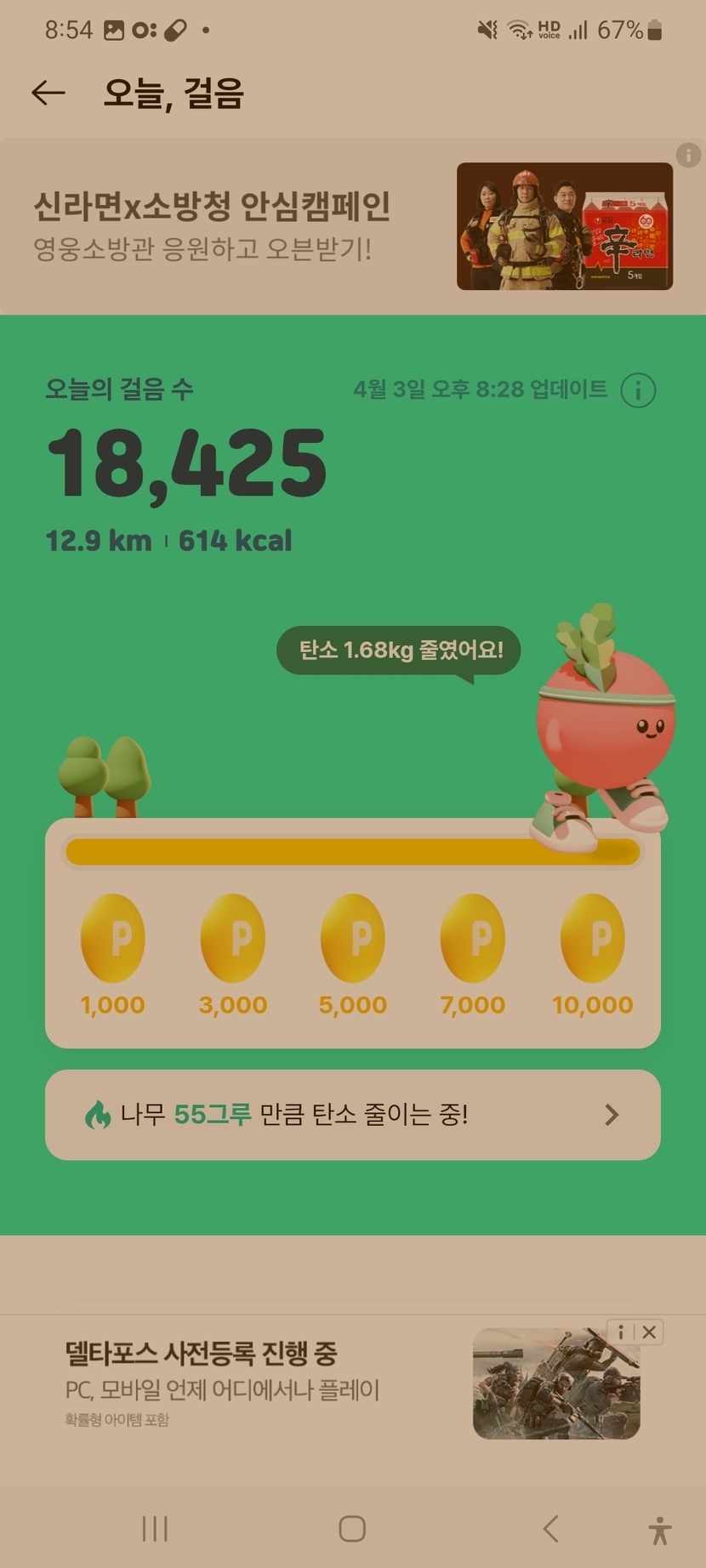Open the 신라면x소방청 안심캠페인 banner

(255, 226)
